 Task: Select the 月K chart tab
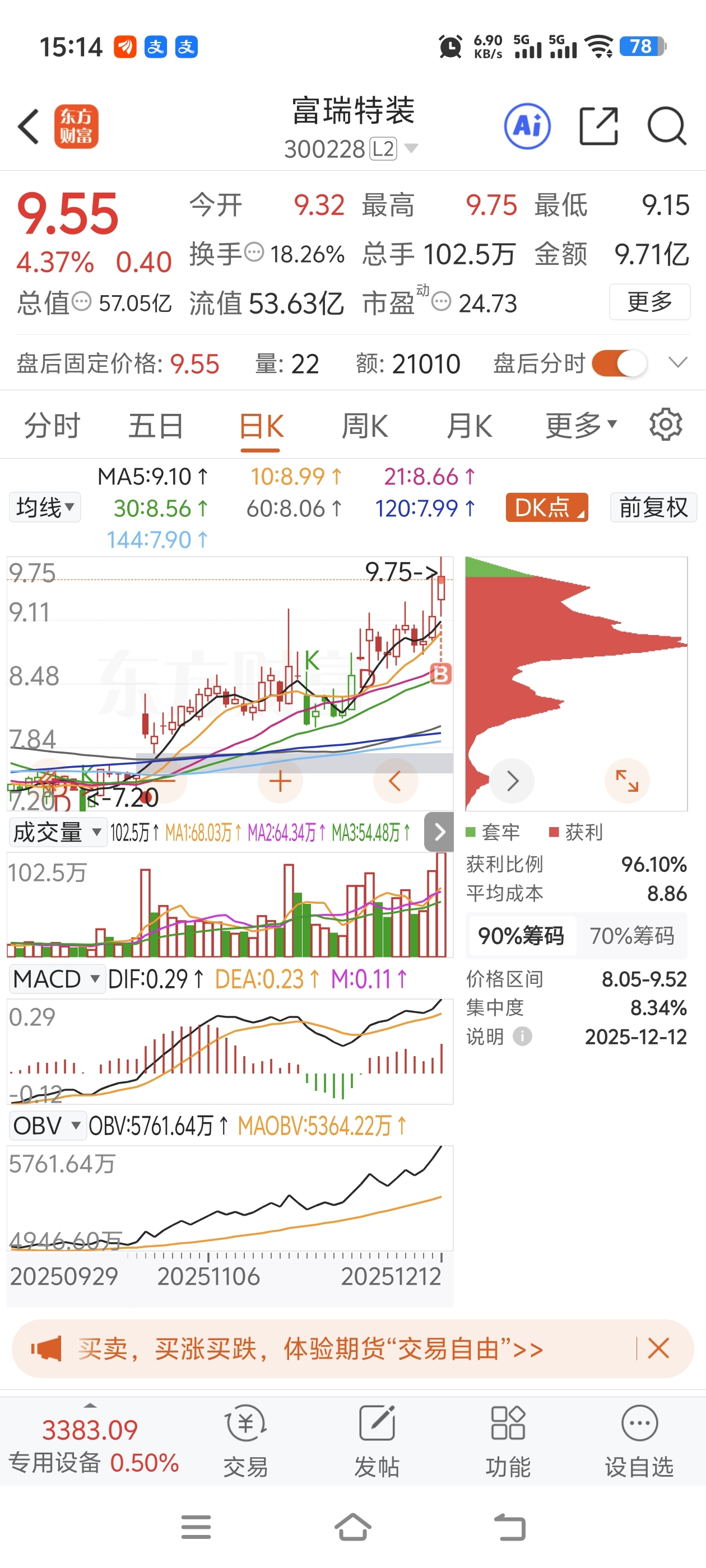[x=469, y=426]
